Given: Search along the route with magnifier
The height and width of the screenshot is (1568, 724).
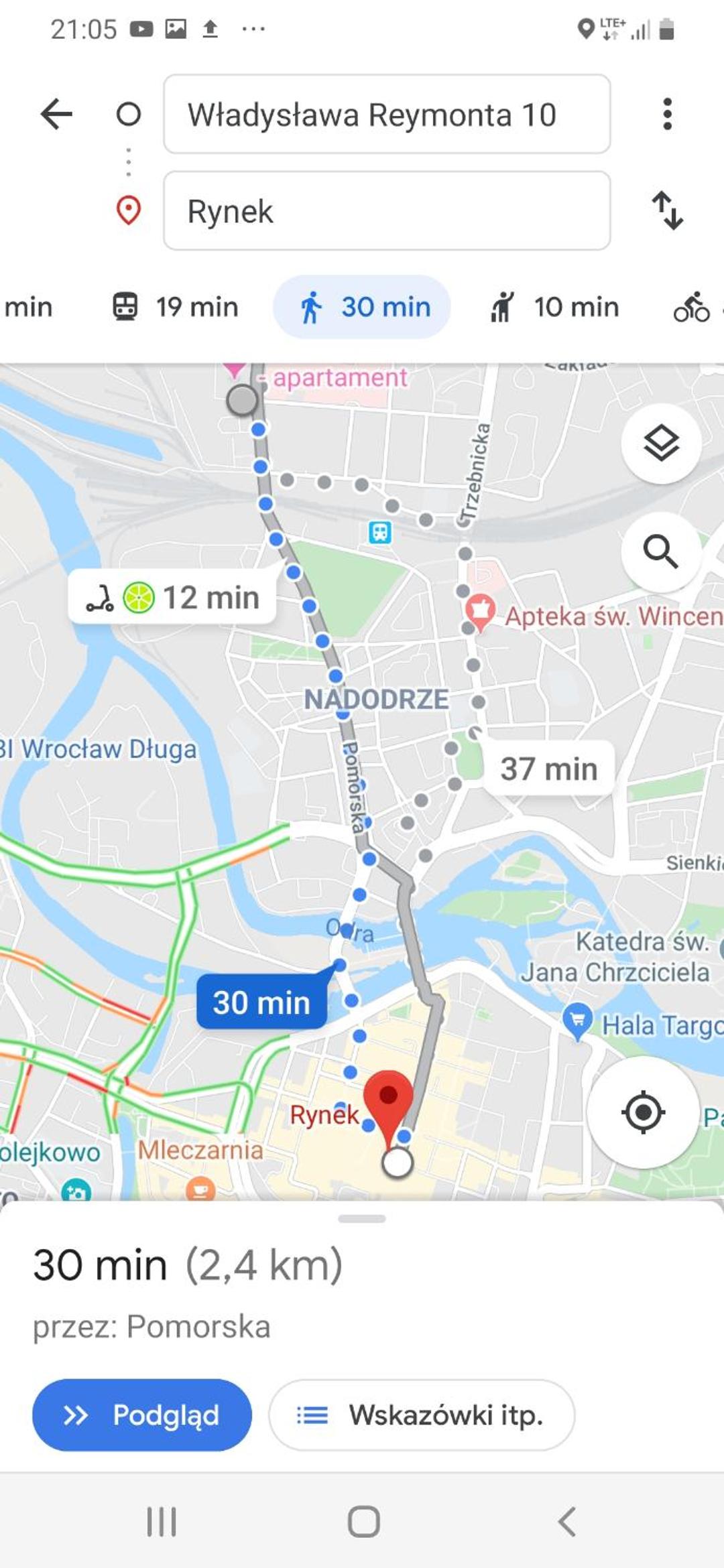Looking at the screenshot, I should click(x=661, y=551).
